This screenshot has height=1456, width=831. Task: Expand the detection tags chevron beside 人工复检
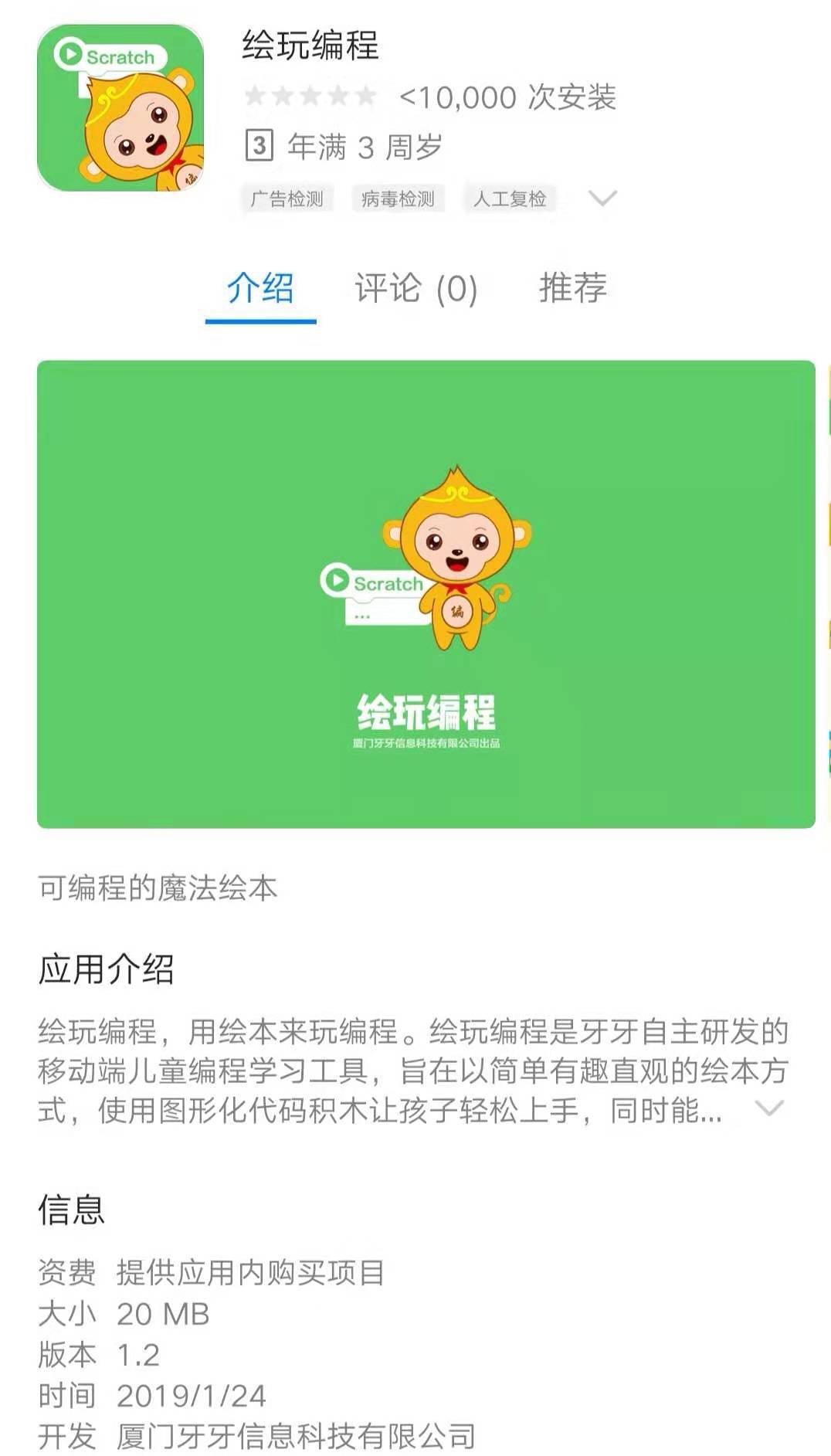tap(602, 199)
